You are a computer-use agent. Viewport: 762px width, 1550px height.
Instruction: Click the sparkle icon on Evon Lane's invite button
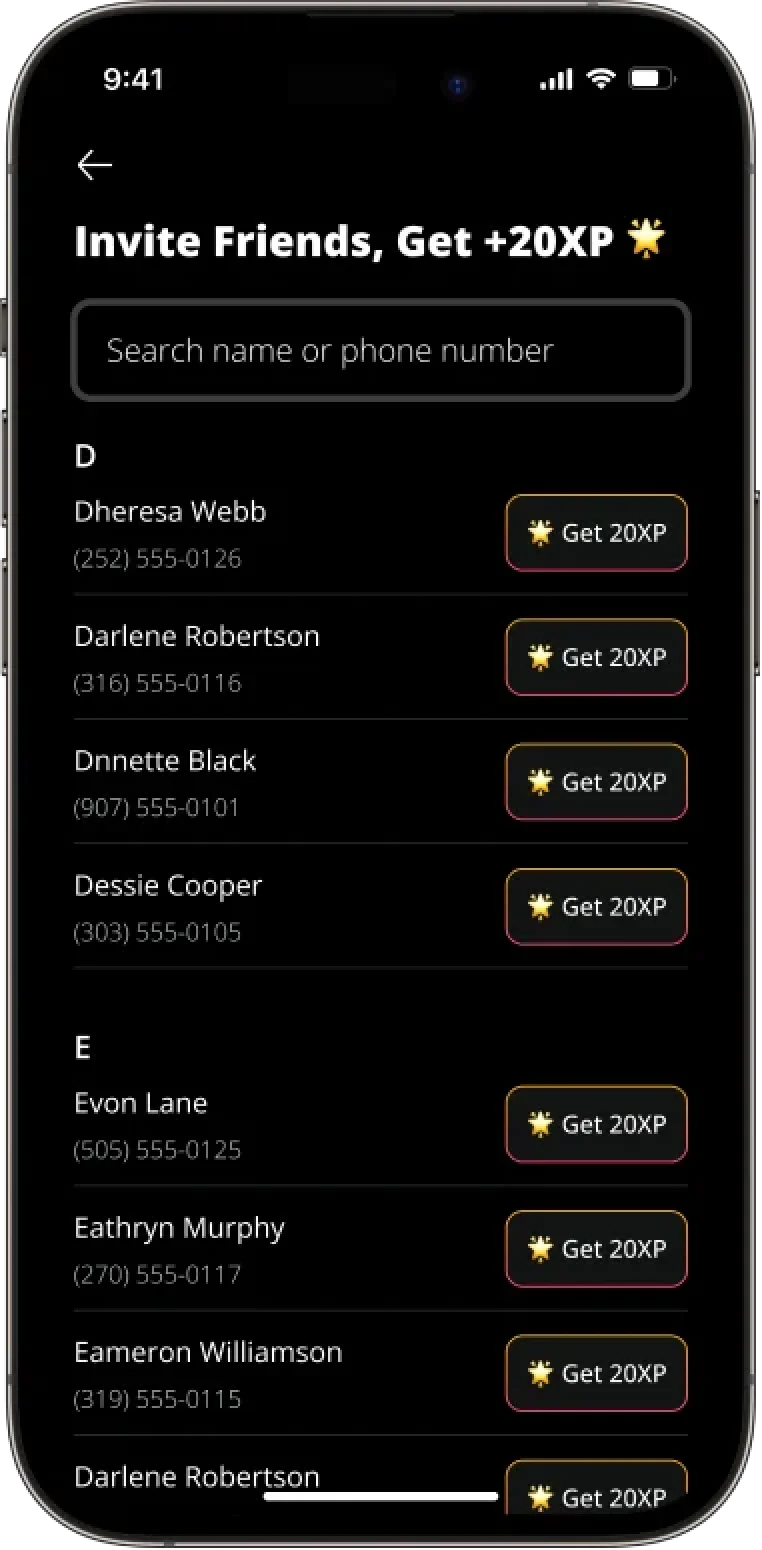point(541,1124)
